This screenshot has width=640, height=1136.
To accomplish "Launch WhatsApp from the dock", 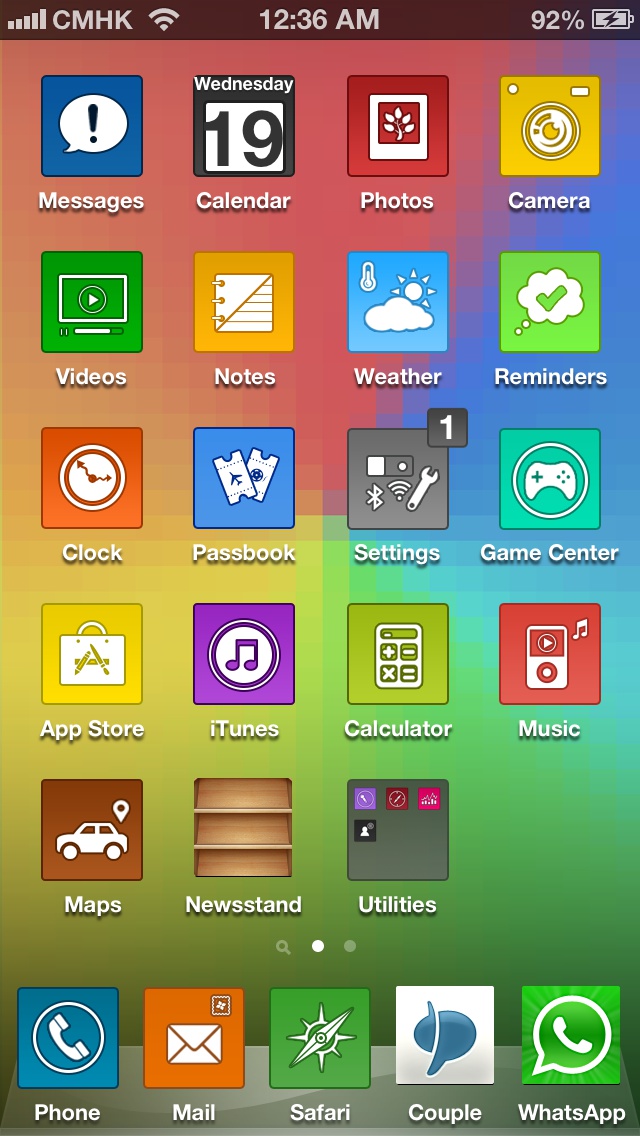I will (x=571, y=1039).
